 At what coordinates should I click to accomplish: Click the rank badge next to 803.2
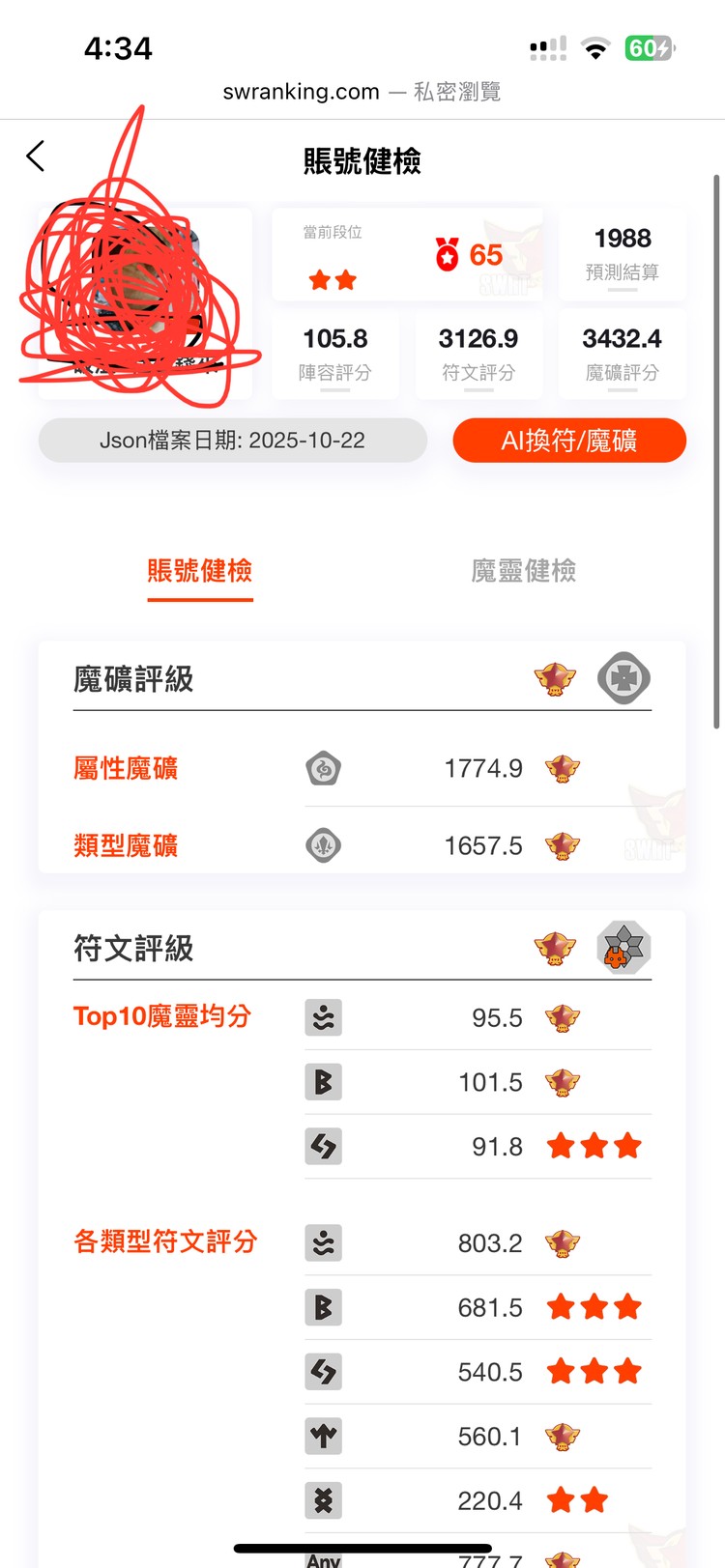562,1243
